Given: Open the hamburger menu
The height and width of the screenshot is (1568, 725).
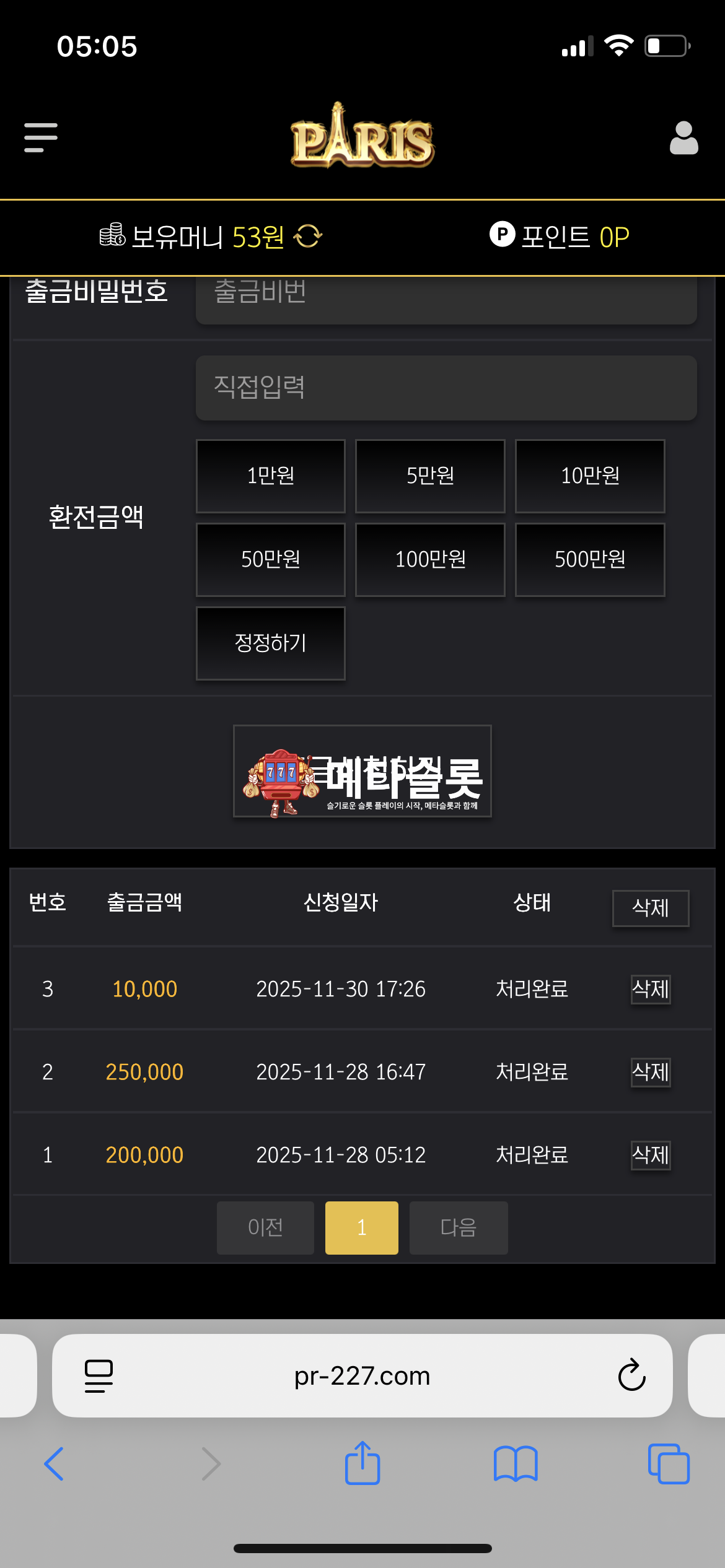Looking at the screenshot, I should [41, 137].
